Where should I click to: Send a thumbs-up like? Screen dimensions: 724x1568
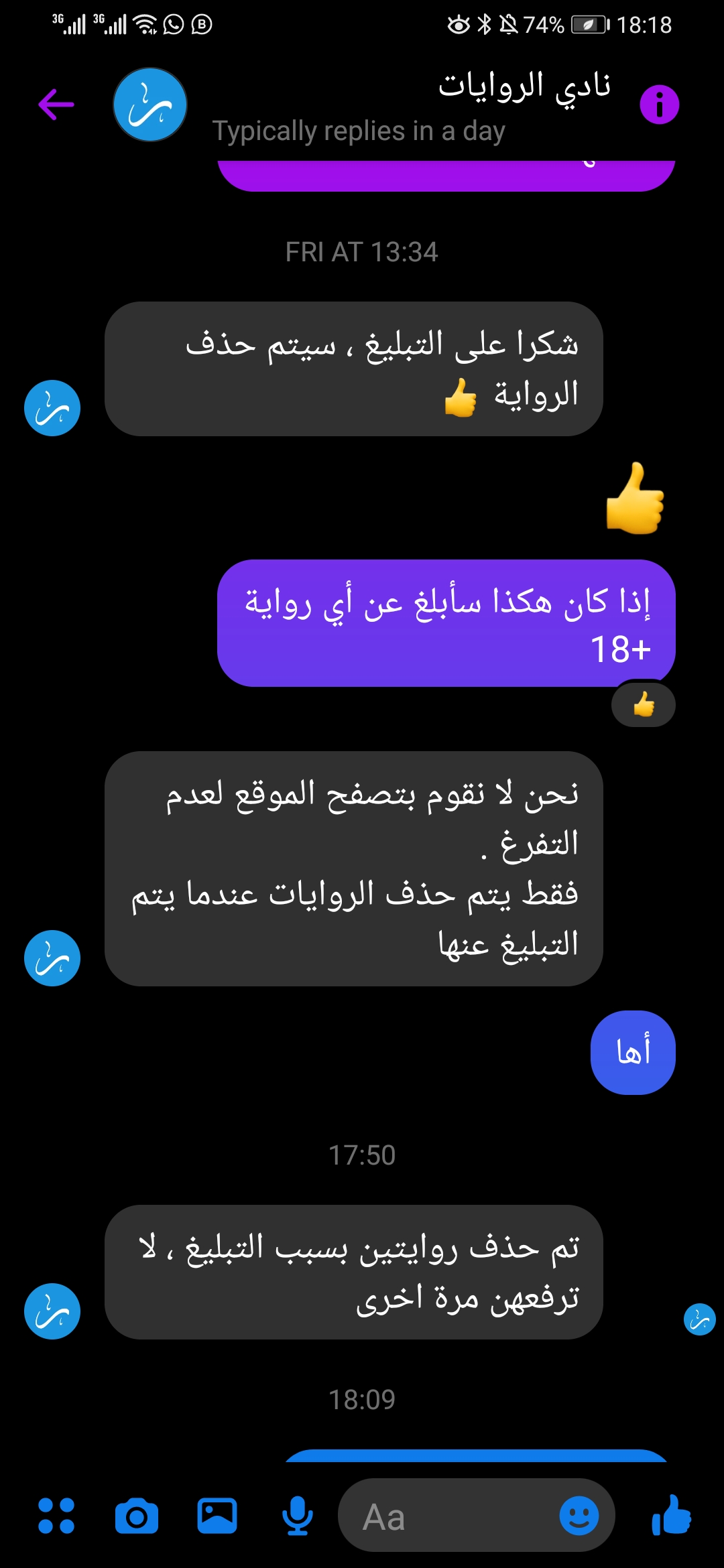coord(672,1514)
